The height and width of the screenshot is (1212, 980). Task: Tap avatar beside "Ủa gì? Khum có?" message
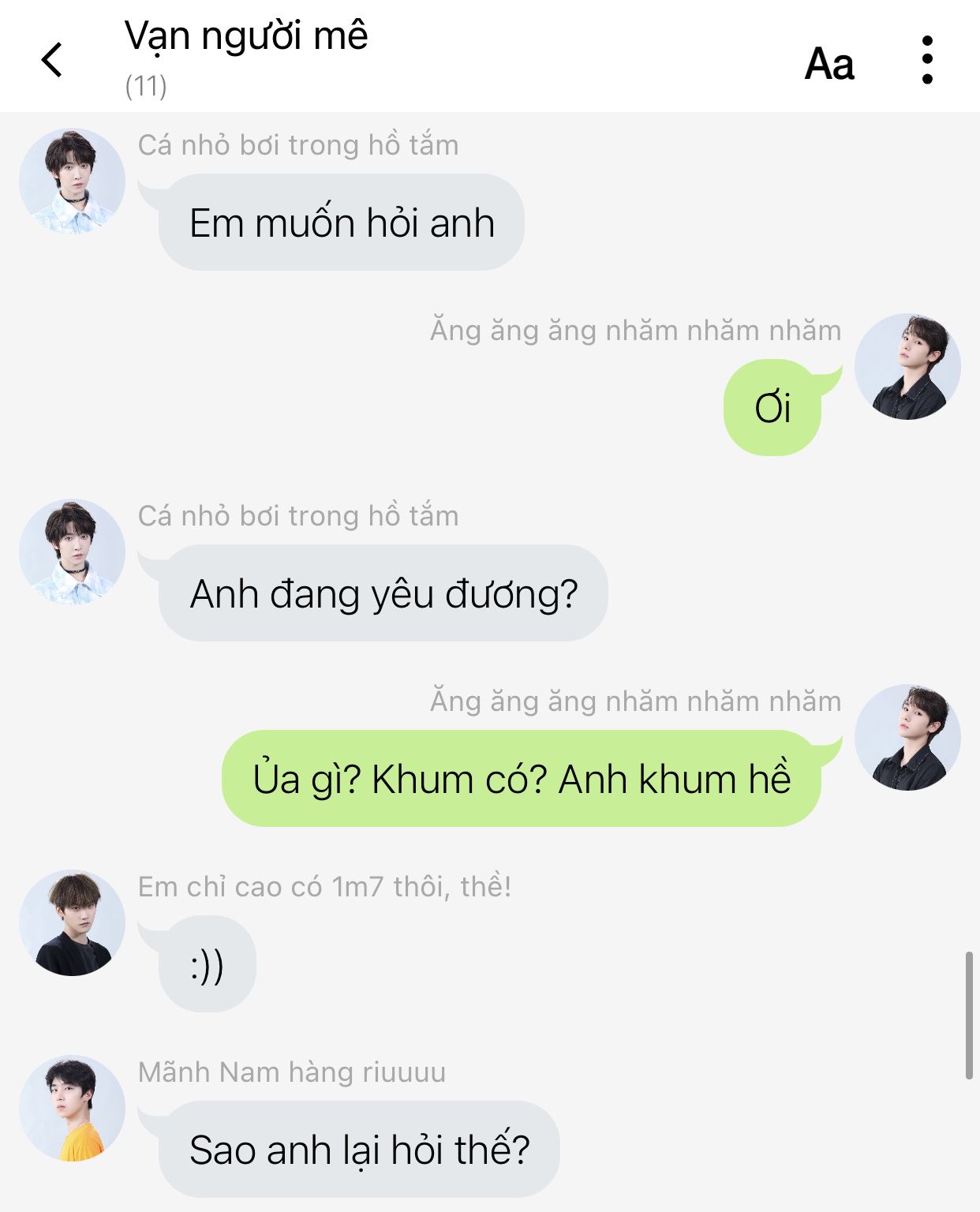[907, 738]
